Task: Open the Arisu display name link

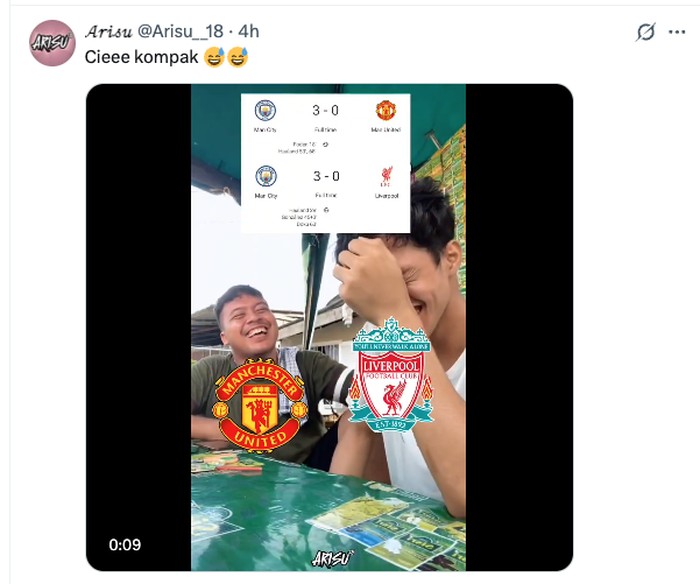Action: pos(116,32)
